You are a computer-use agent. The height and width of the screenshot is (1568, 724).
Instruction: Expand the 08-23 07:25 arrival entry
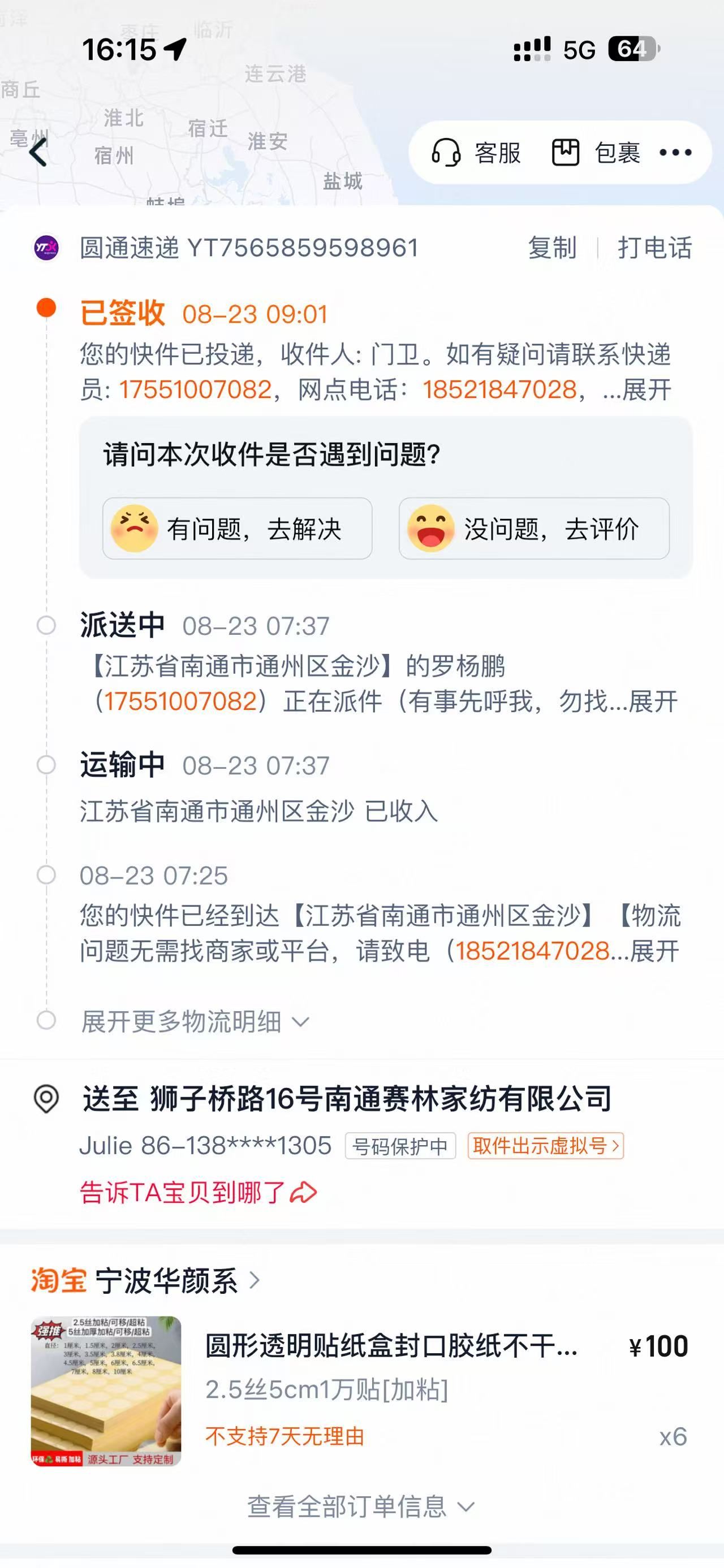654,951
